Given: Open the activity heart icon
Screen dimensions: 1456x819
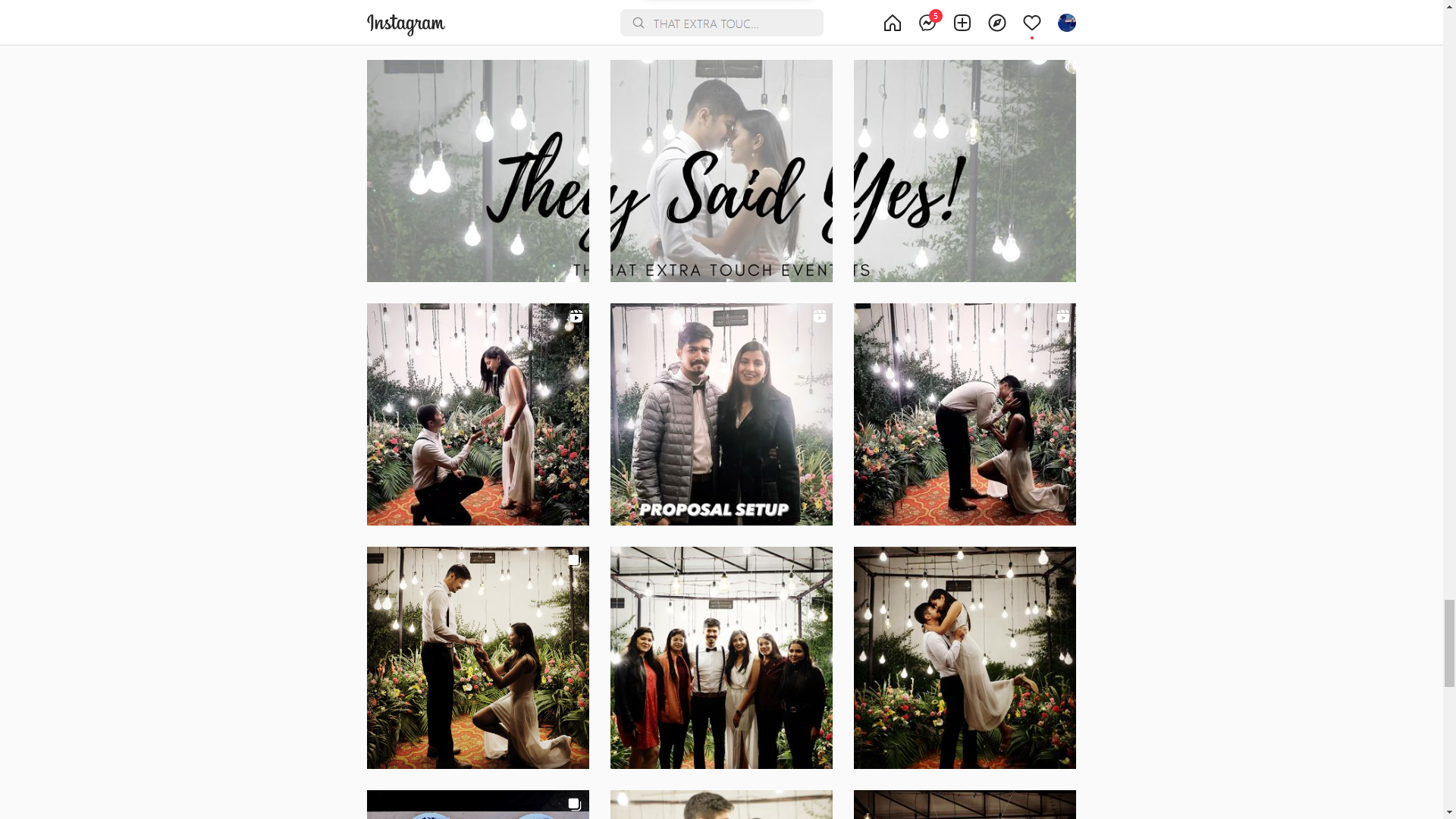Looking at the screenshot, I should click(x=1031, y=23).
